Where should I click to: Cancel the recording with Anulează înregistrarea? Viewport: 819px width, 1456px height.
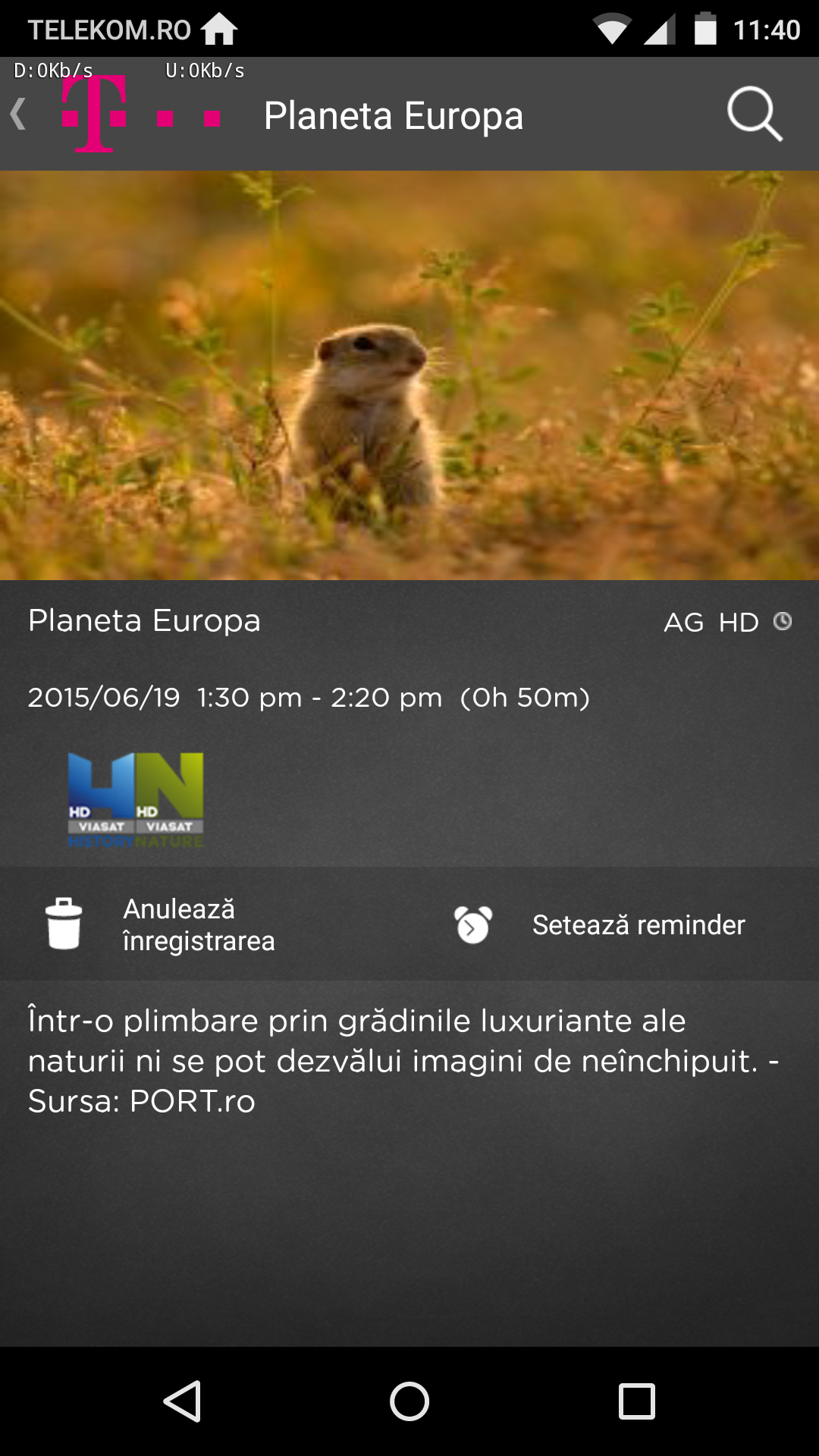click(x=161, y=924)
